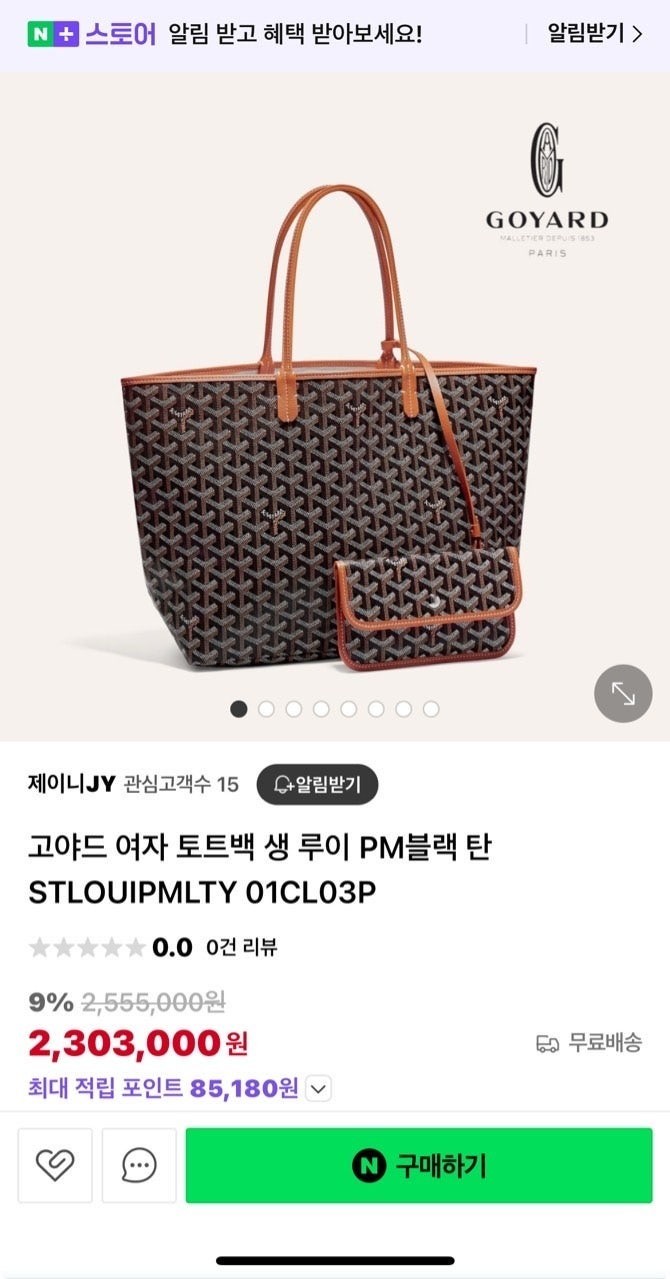670x1279 pixels.
Task: Tap the 알림받기 bell button beside 제이니JY
Action: click(x=317, y=785)
